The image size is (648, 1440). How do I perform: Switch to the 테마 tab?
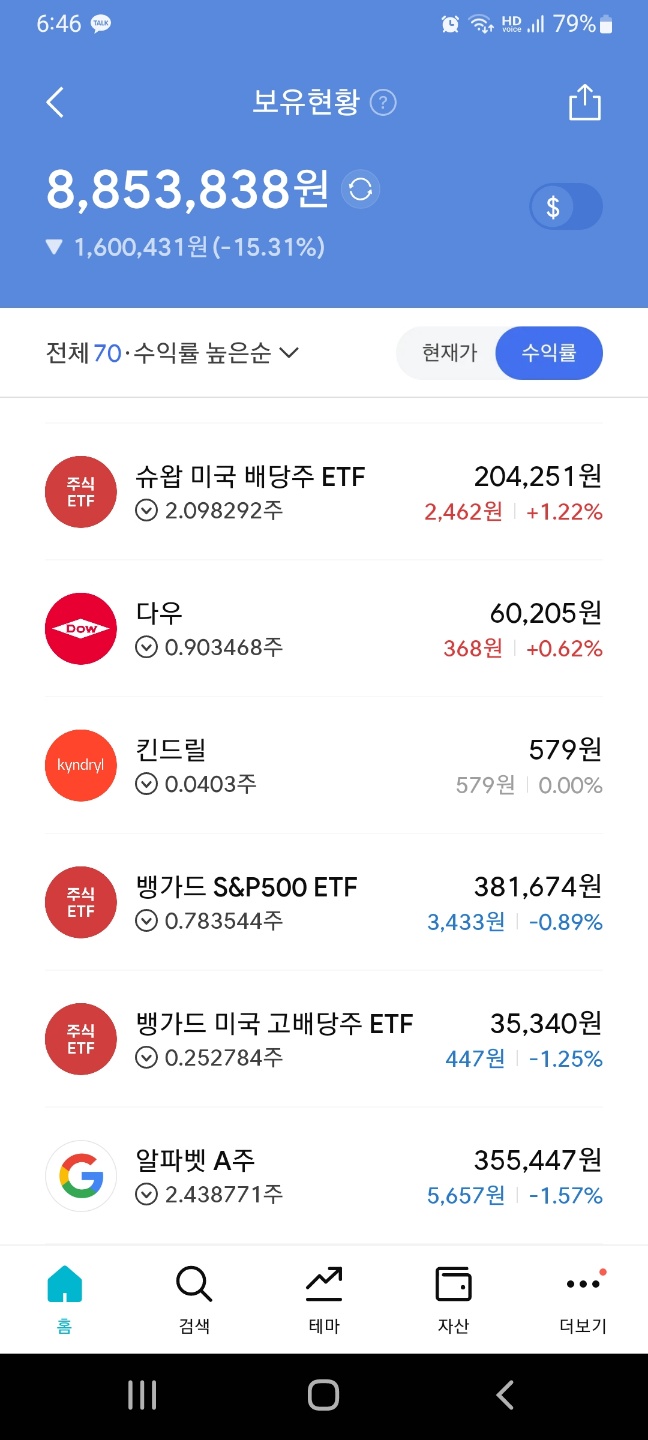324,1298
